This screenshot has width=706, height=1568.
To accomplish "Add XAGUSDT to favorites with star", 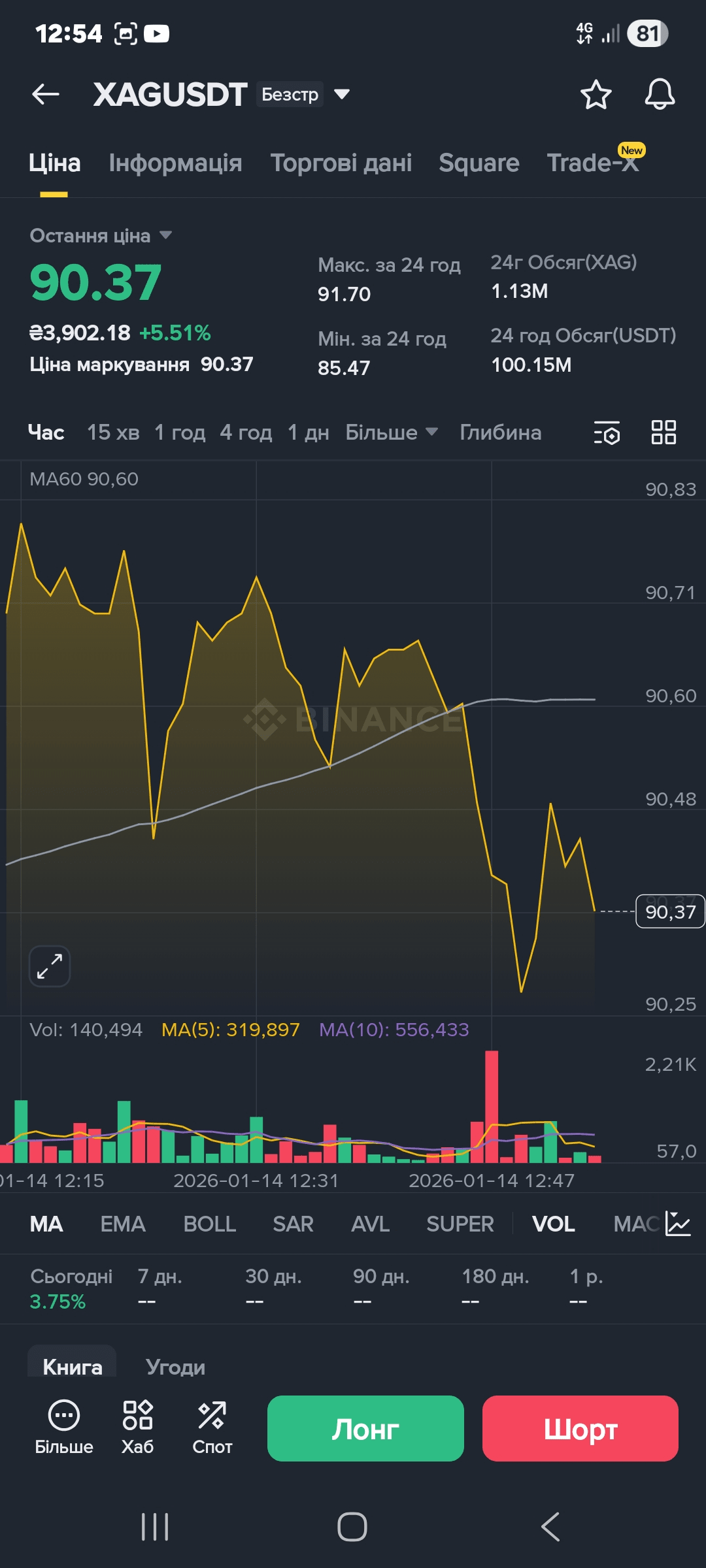I will pos(596,95).
